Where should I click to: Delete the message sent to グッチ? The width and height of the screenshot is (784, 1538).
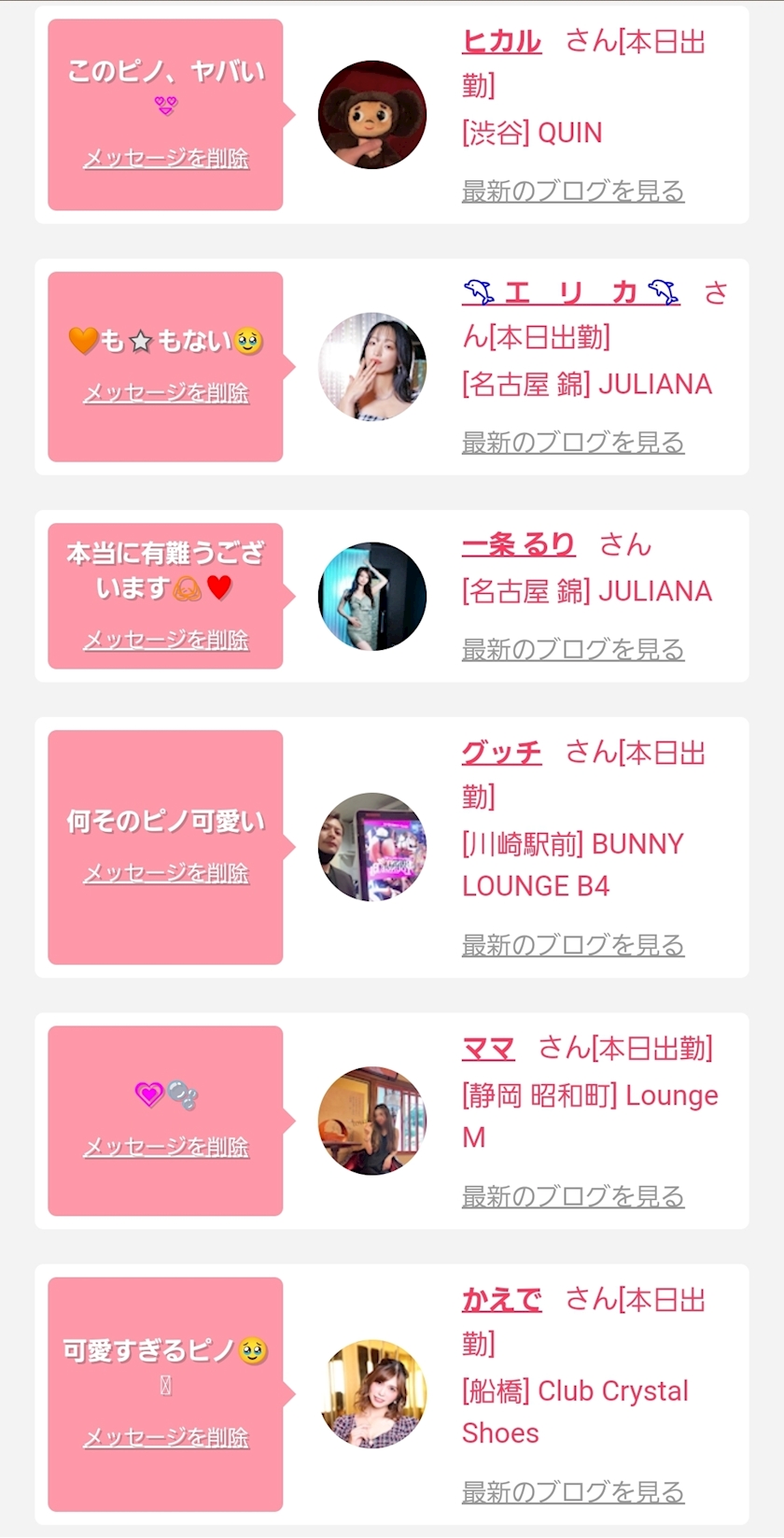point(166,873)
